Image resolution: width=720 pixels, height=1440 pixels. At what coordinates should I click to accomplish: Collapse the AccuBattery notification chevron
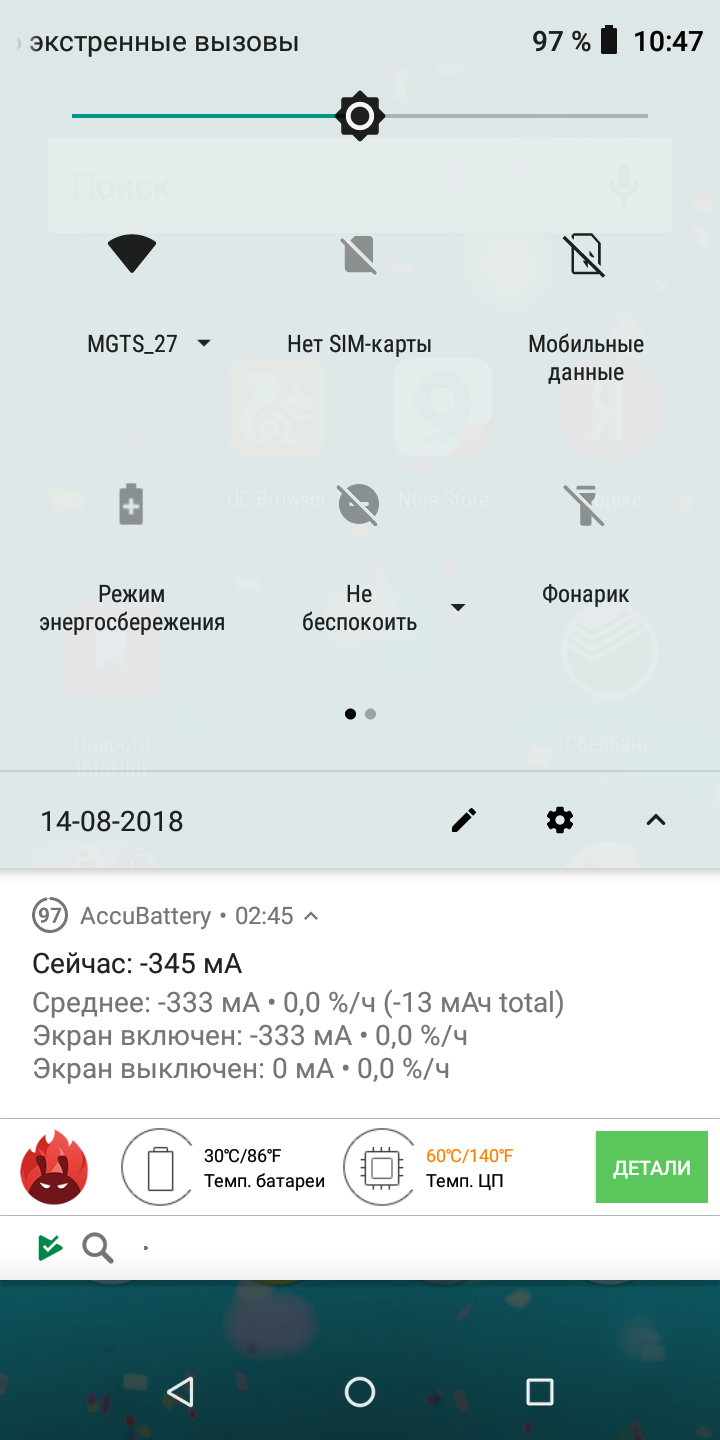click(311, 916)
